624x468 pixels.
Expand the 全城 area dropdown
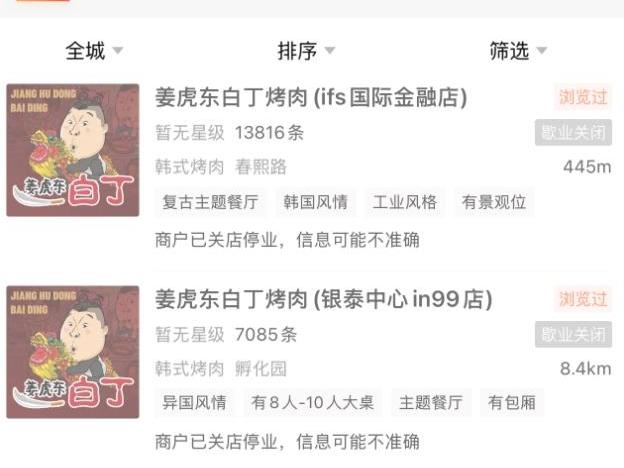click(94, 51)
